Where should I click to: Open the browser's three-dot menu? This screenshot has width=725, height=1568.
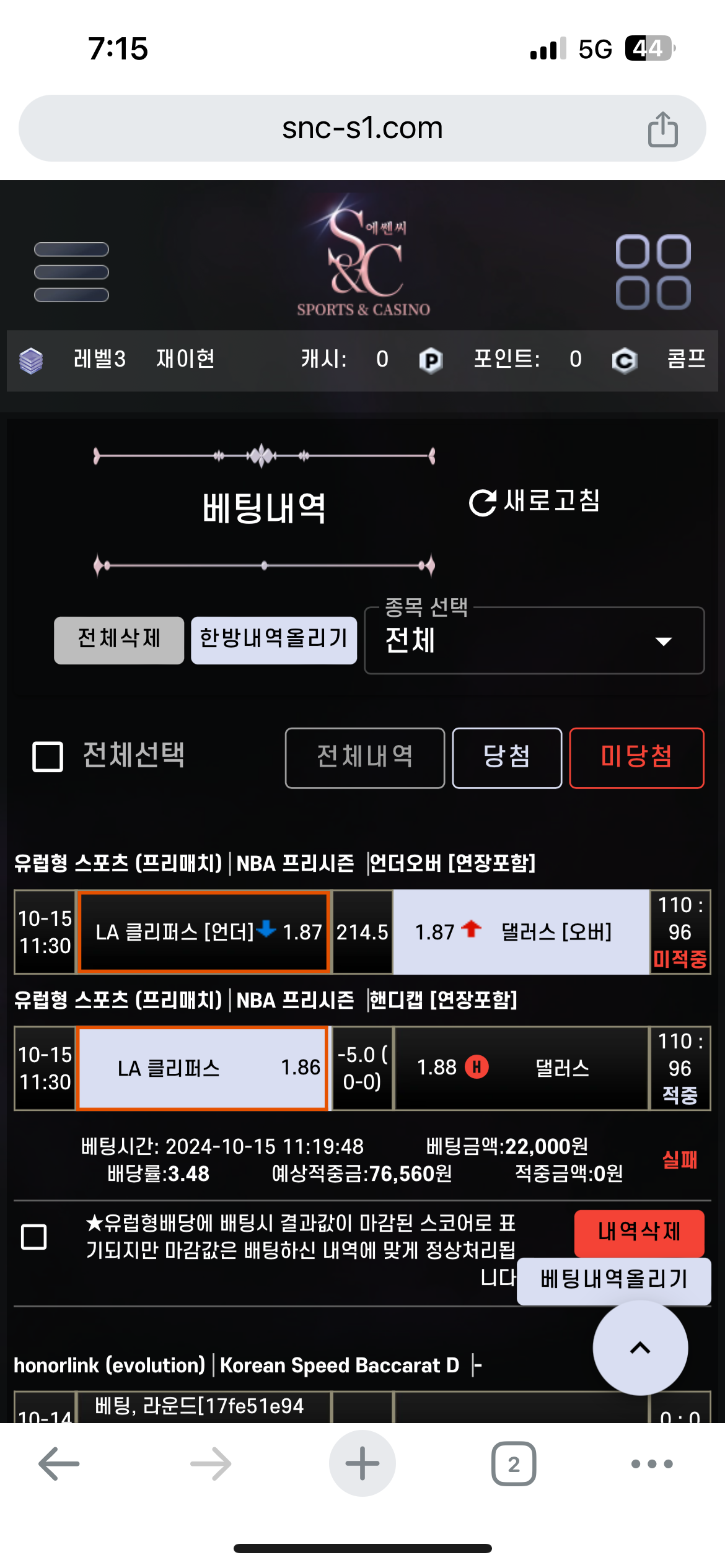point(652,1463)
